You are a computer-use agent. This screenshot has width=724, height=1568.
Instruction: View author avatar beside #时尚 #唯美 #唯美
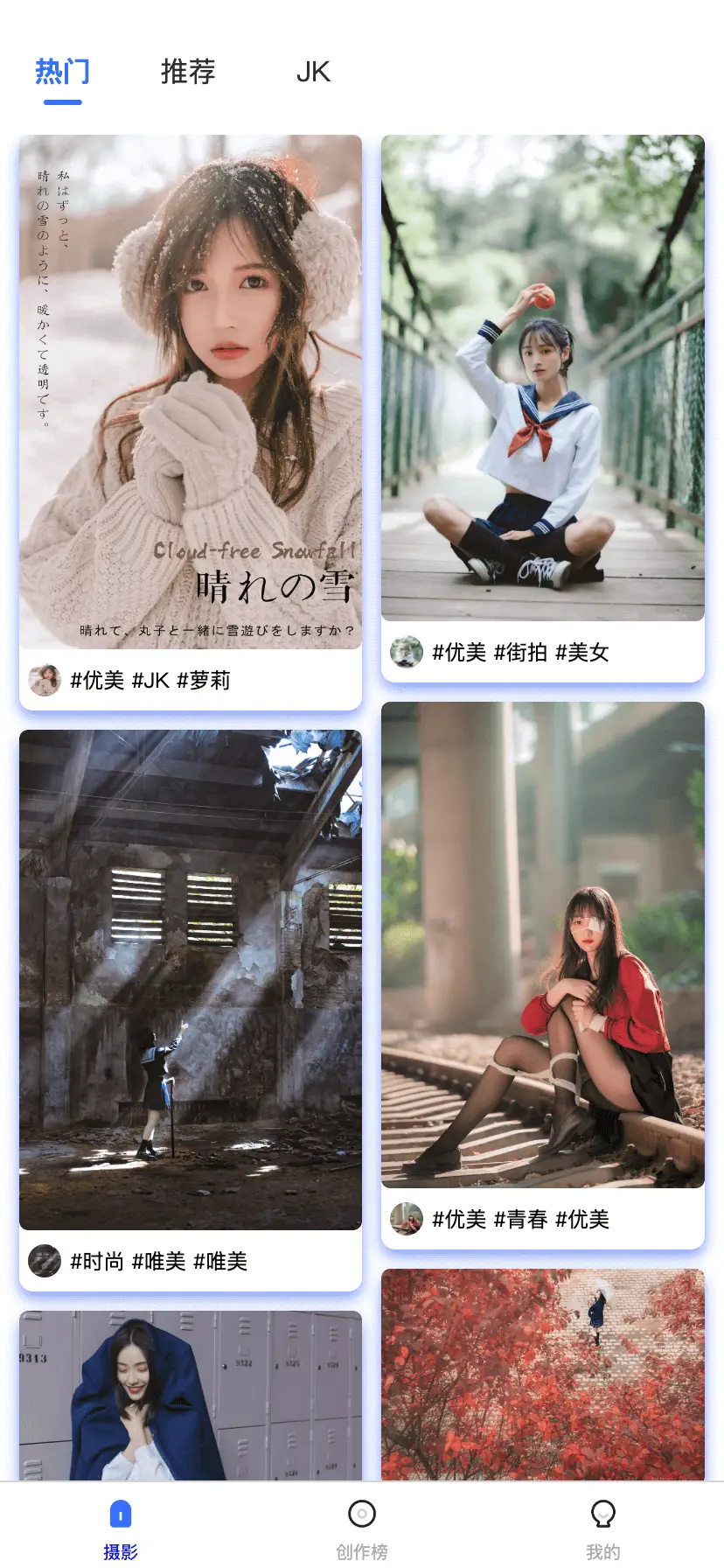click(45, 1261)
